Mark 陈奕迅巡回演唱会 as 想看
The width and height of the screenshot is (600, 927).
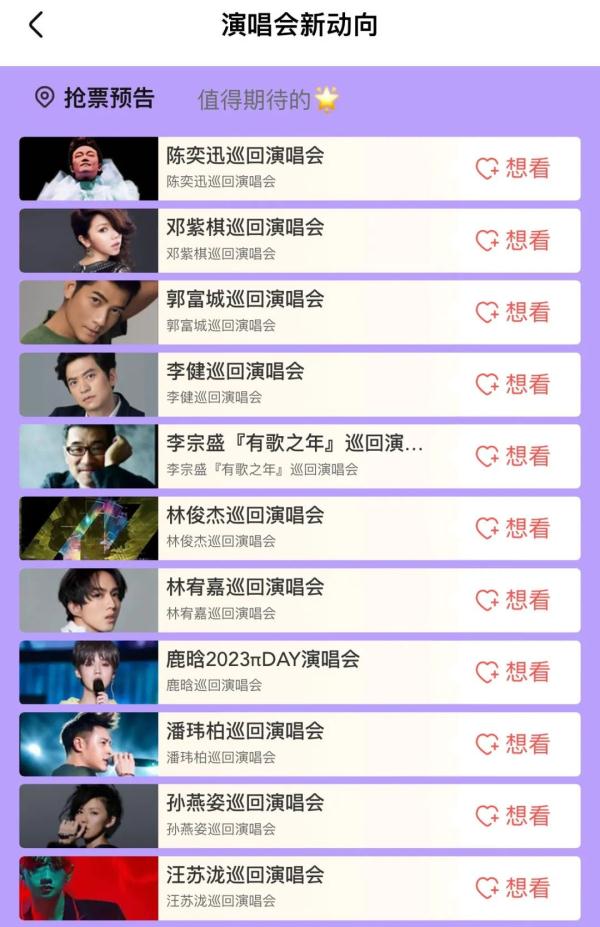pos(513,168)
